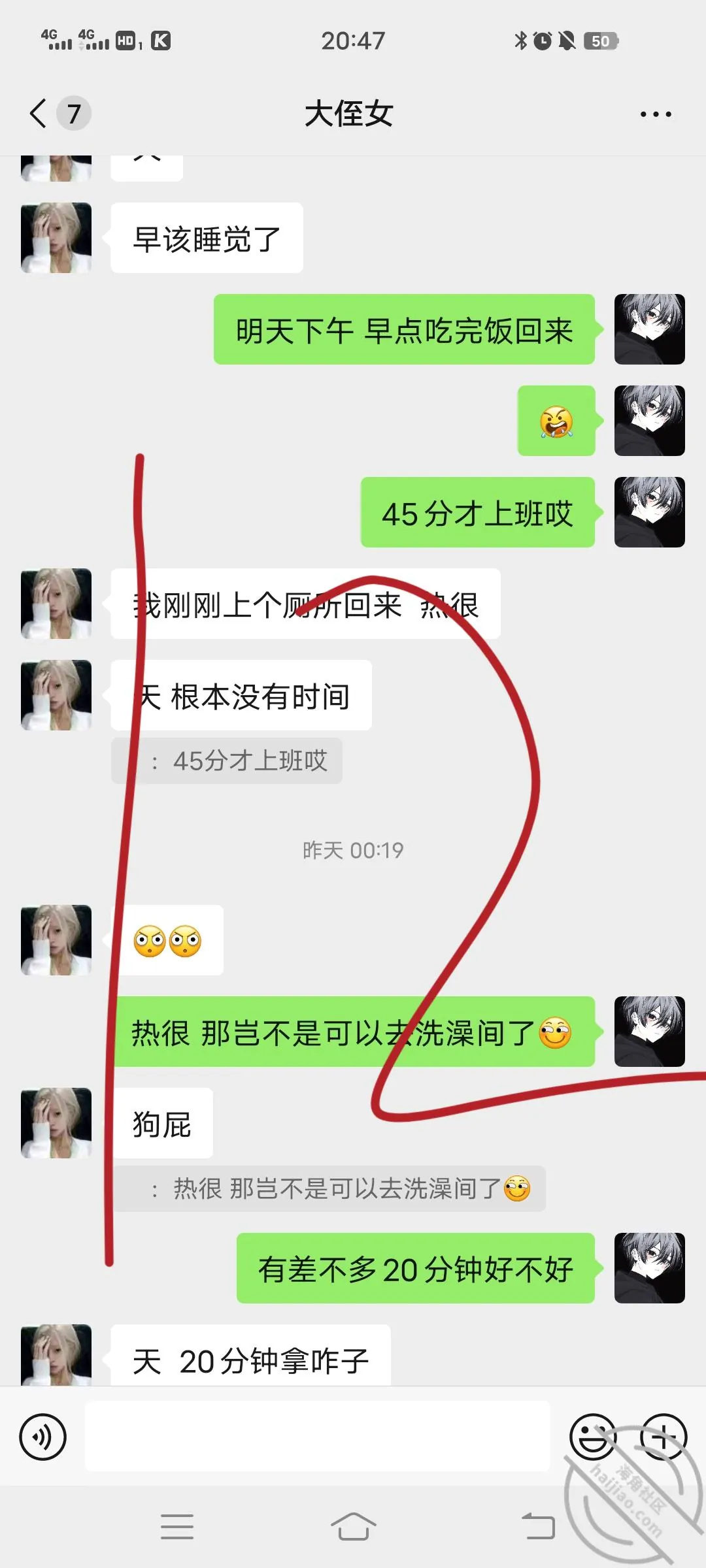Screen dimensions: 706x1568
Task: Go to the system home screen
Action: coord(353,1527)
